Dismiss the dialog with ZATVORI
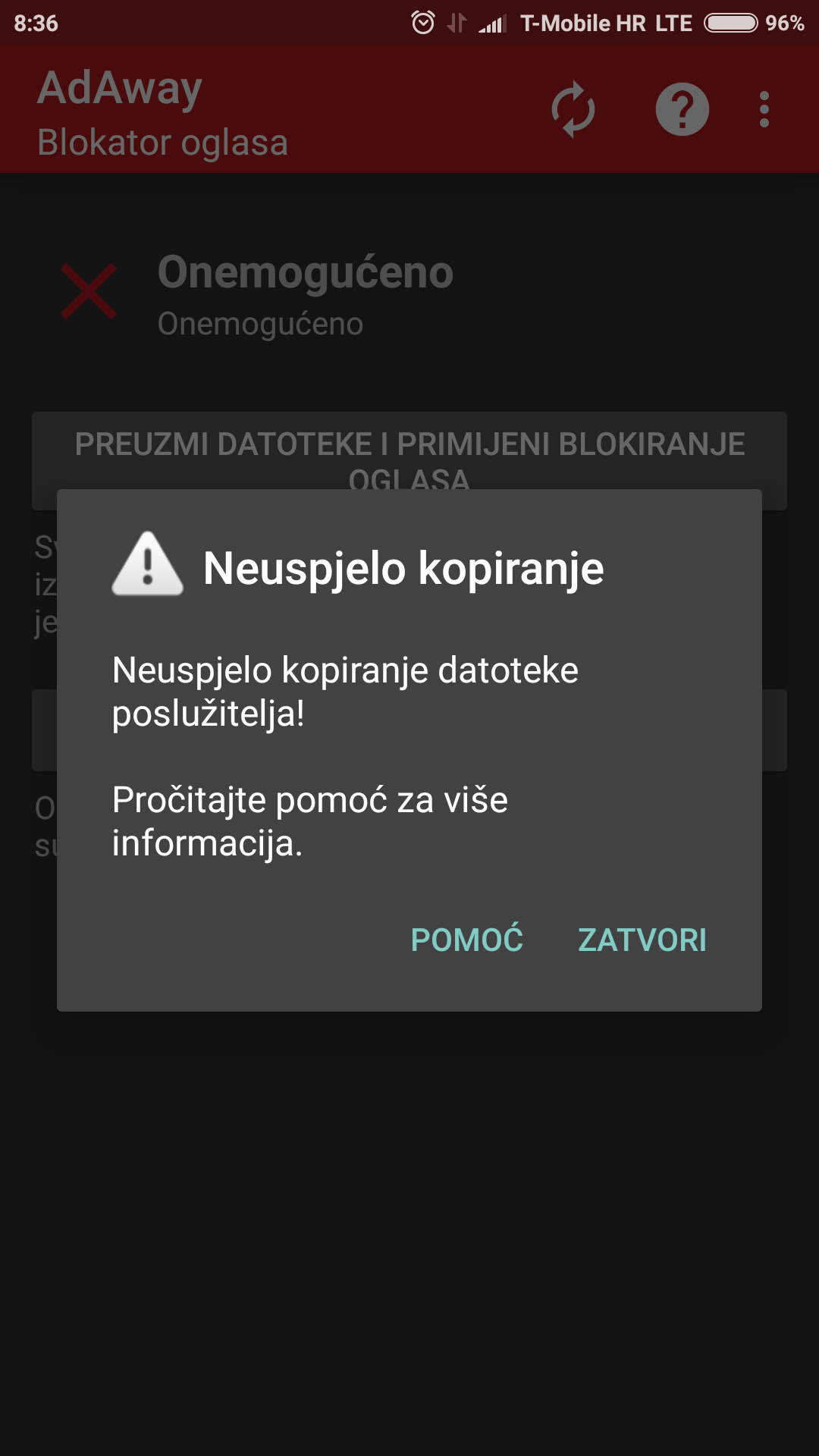819x1456 pixels. (x=642, y=940)
